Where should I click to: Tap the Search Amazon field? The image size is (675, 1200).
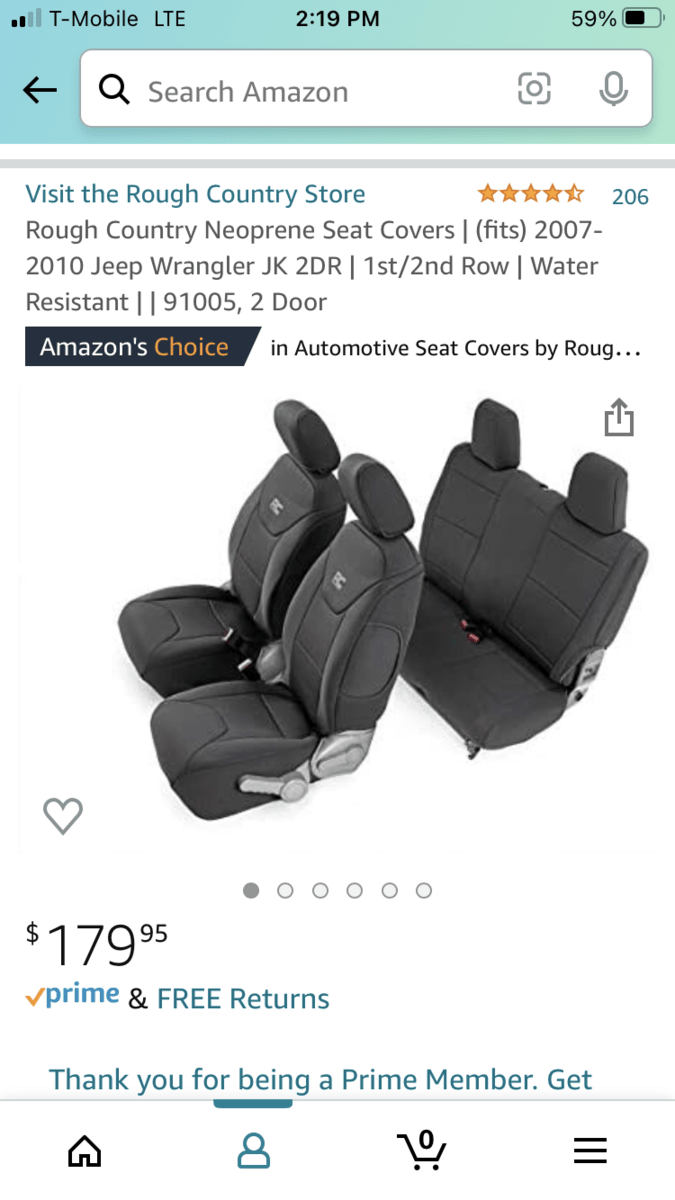[x=300, y=92]
